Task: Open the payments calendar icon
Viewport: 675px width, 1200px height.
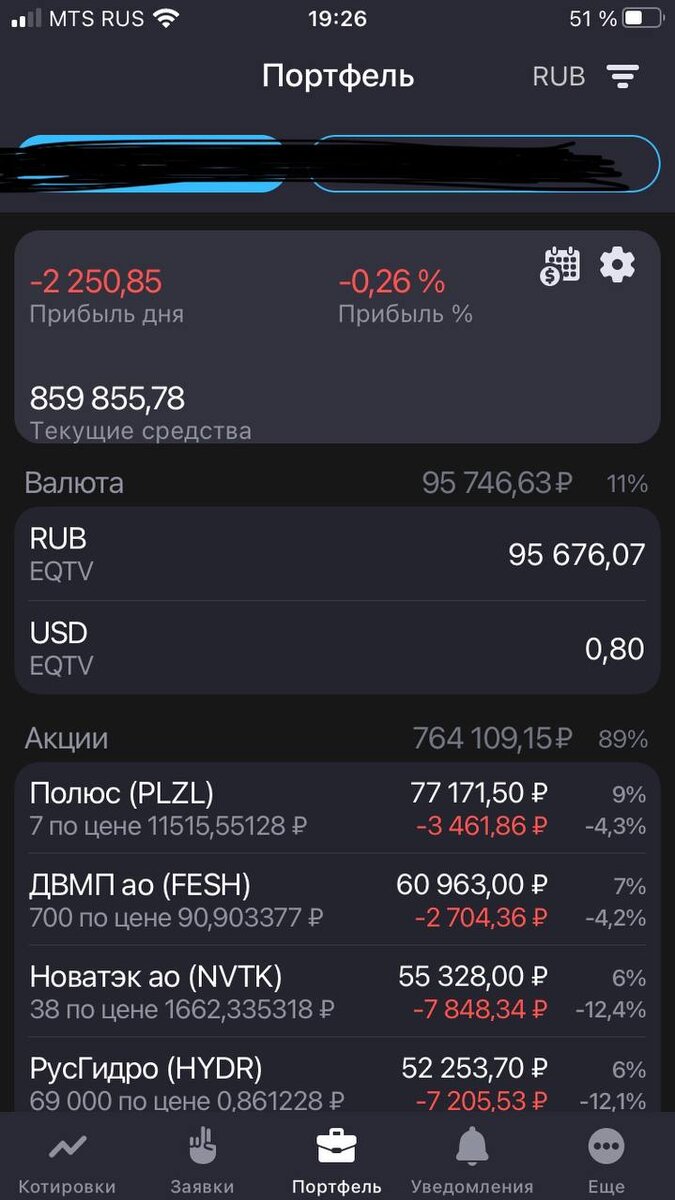Action: coord(561,266)
